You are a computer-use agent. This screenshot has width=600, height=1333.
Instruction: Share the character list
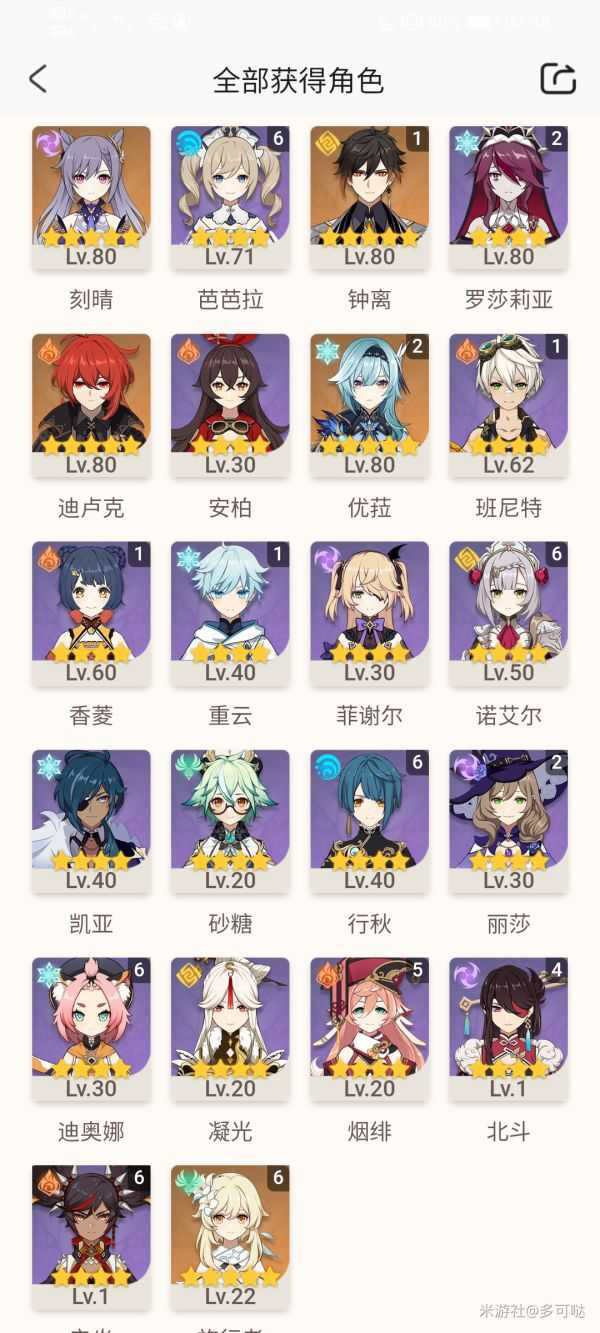click(x=558, y=79)
